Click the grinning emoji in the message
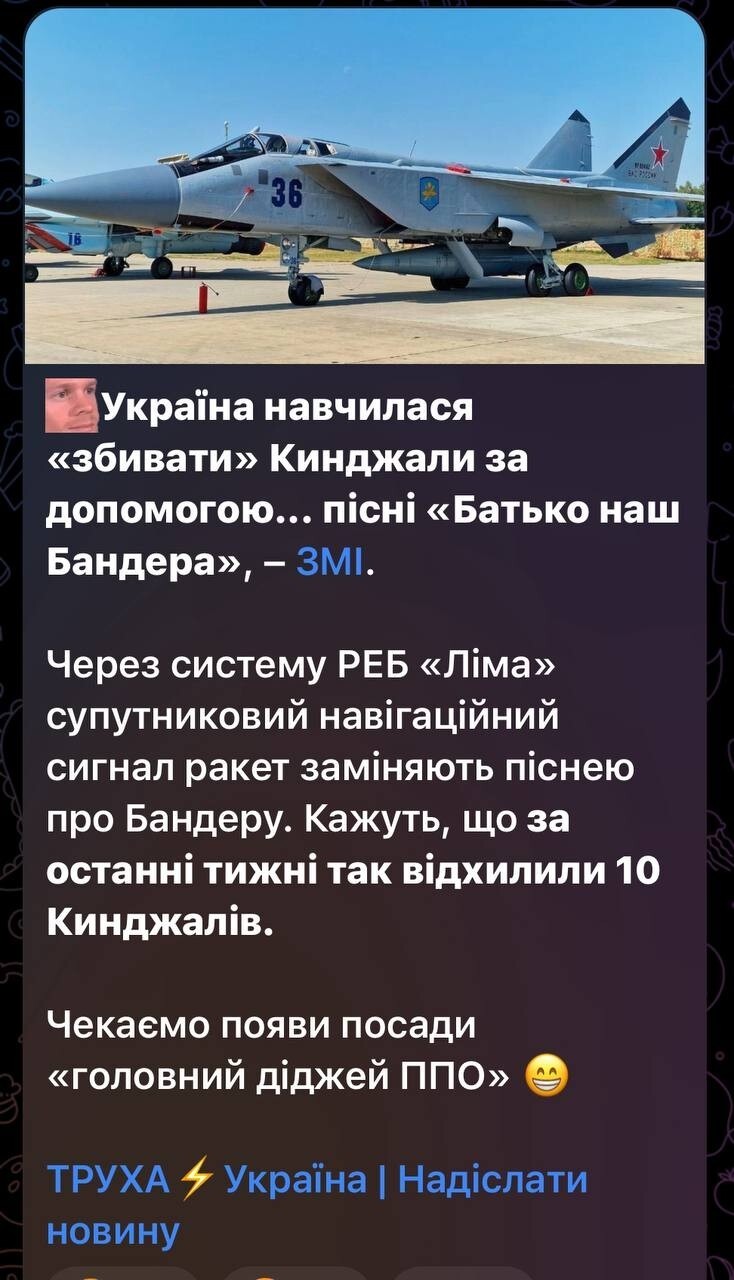 coord(546,1076)
